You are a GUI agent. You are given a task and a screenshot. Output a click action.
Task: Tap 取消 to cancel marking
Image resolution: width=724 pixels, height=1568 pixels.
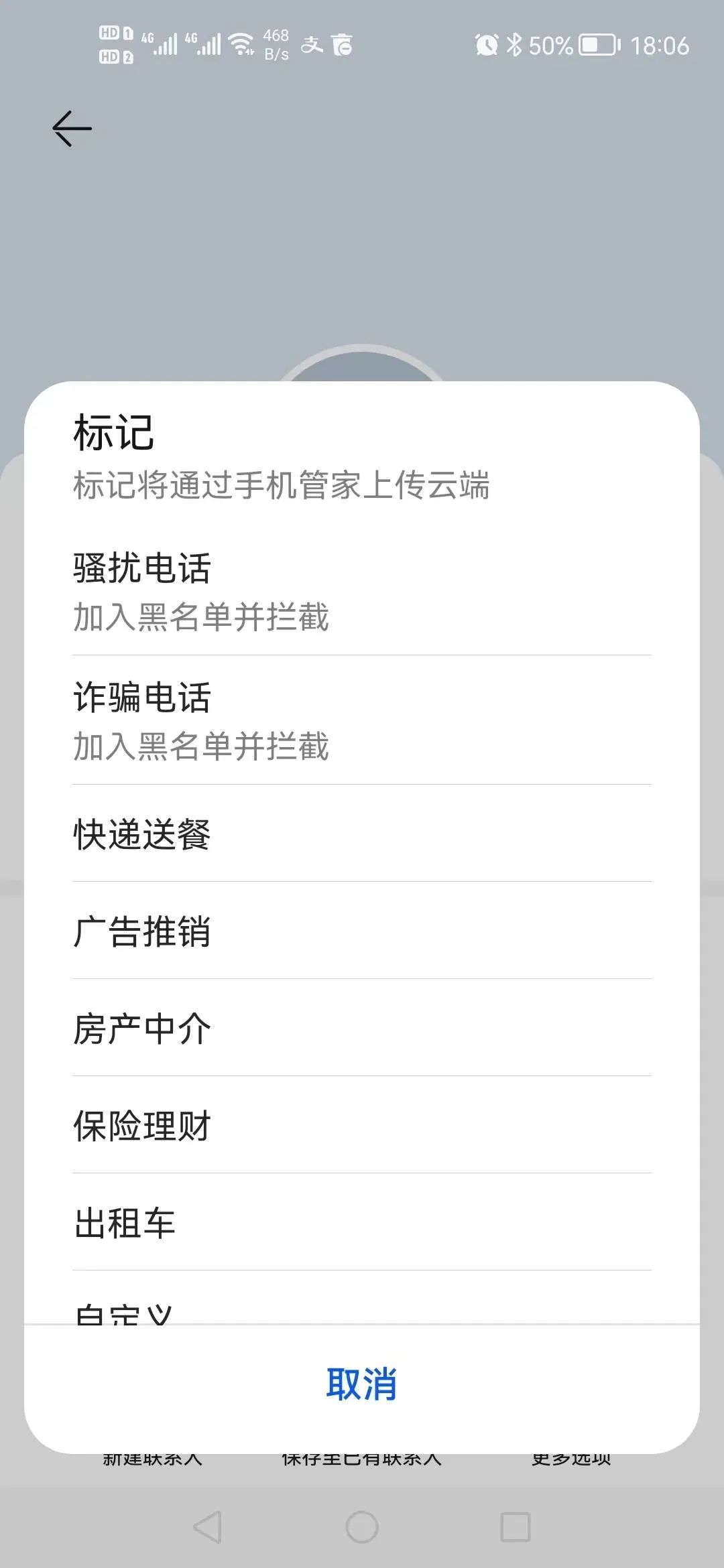(362, 1384)
